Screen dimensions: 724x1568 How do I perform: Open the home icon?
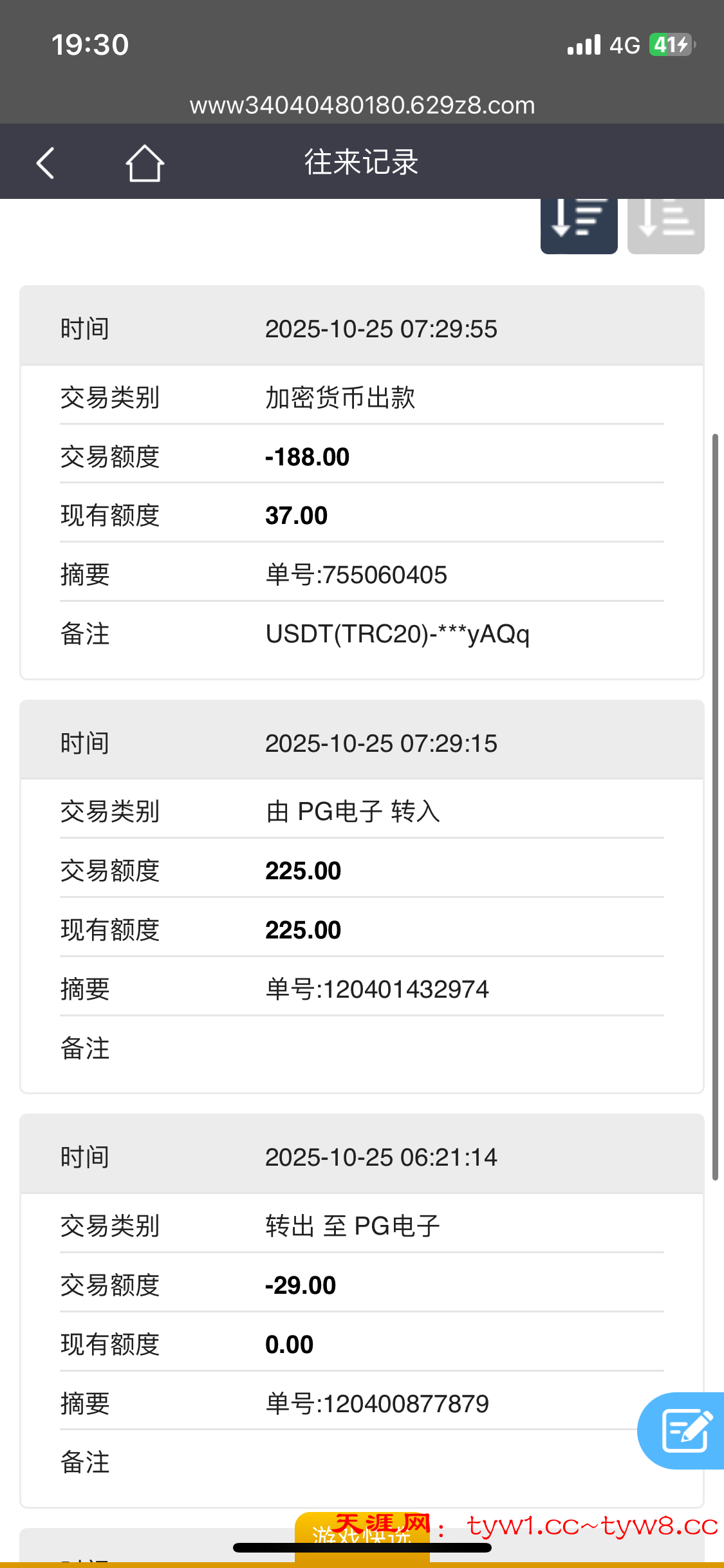[x=145, y=163]
